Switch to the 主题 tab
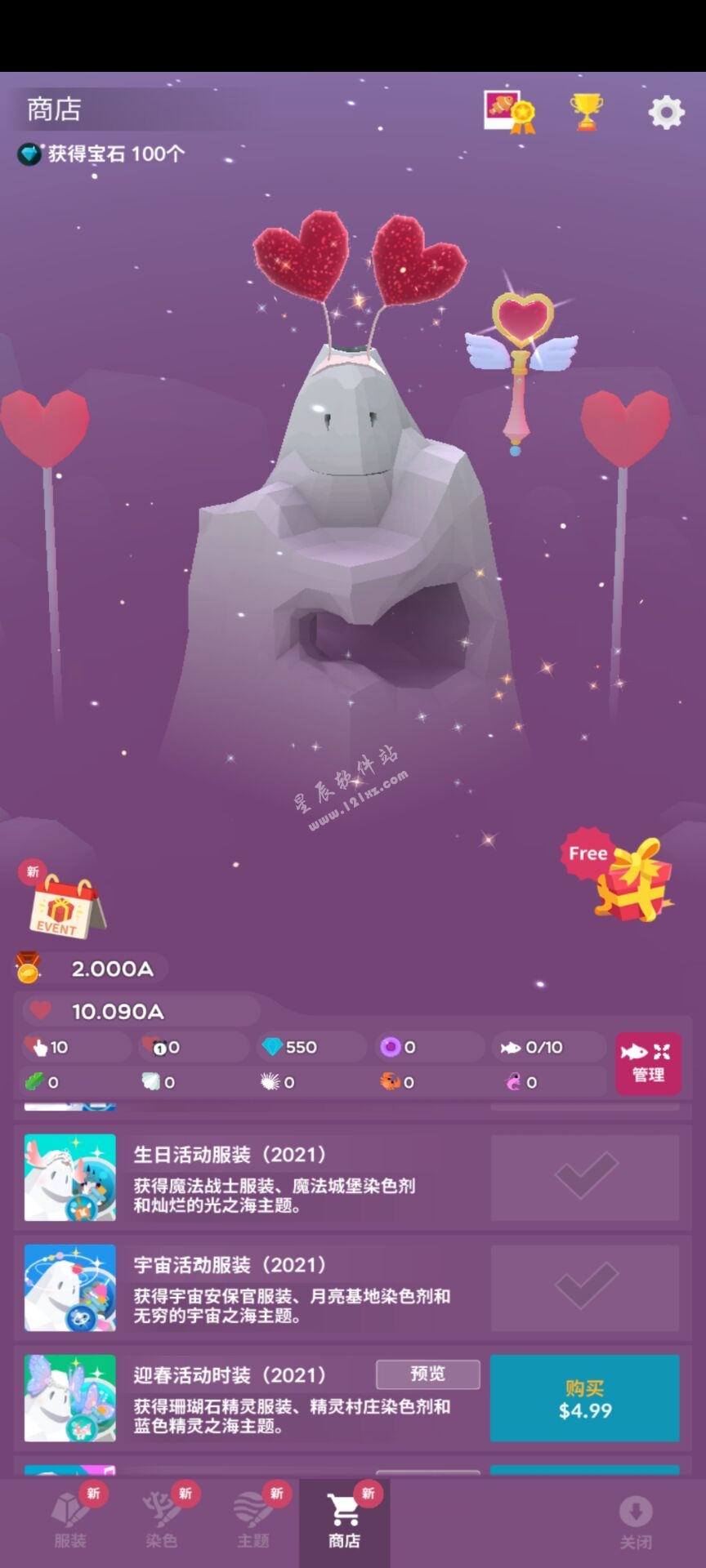The height and width of the screenshot is (1568, 706). [x=252, y=1521]
